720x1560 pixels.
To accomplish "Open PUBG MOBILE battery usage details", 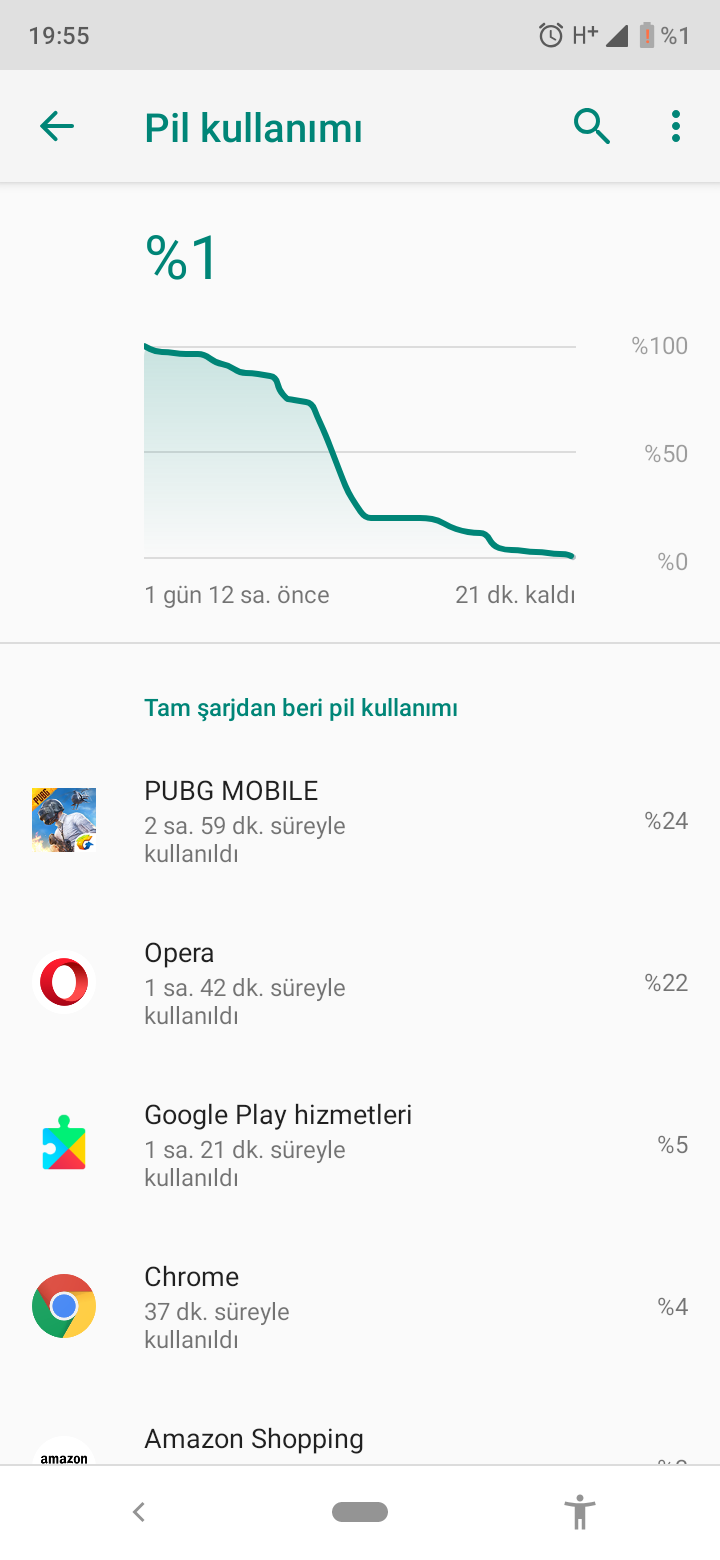I will pos(360,820).
